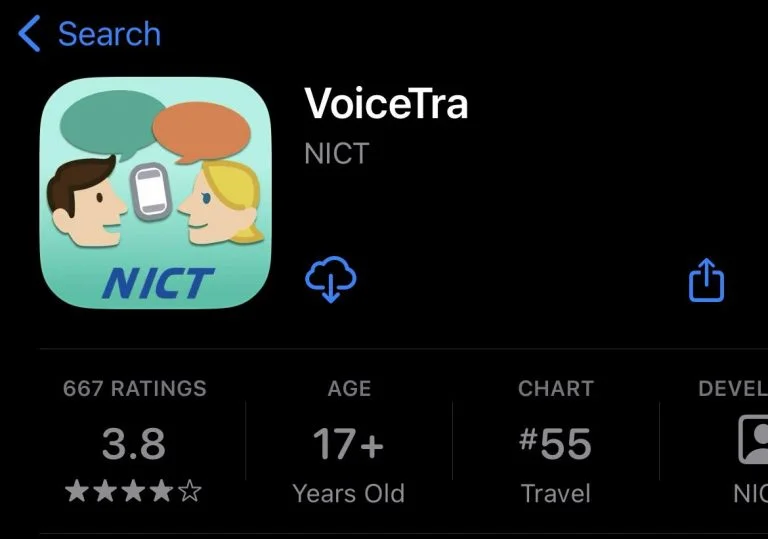Download VoiceTra via the cloud icon
Viewport: 768px width, 539px height.
pyautogui.click(x=331, y=279)
